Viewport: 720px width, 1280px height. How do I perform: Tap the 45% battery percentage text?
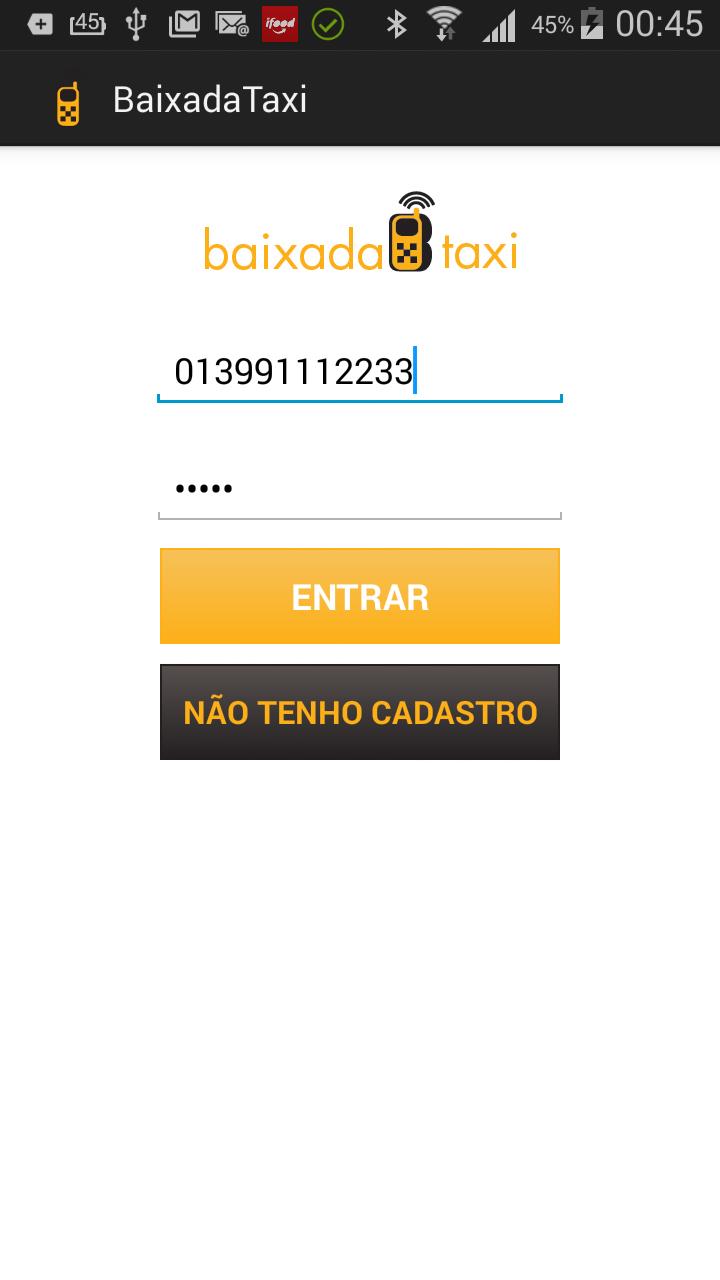[x=552, y=24]
